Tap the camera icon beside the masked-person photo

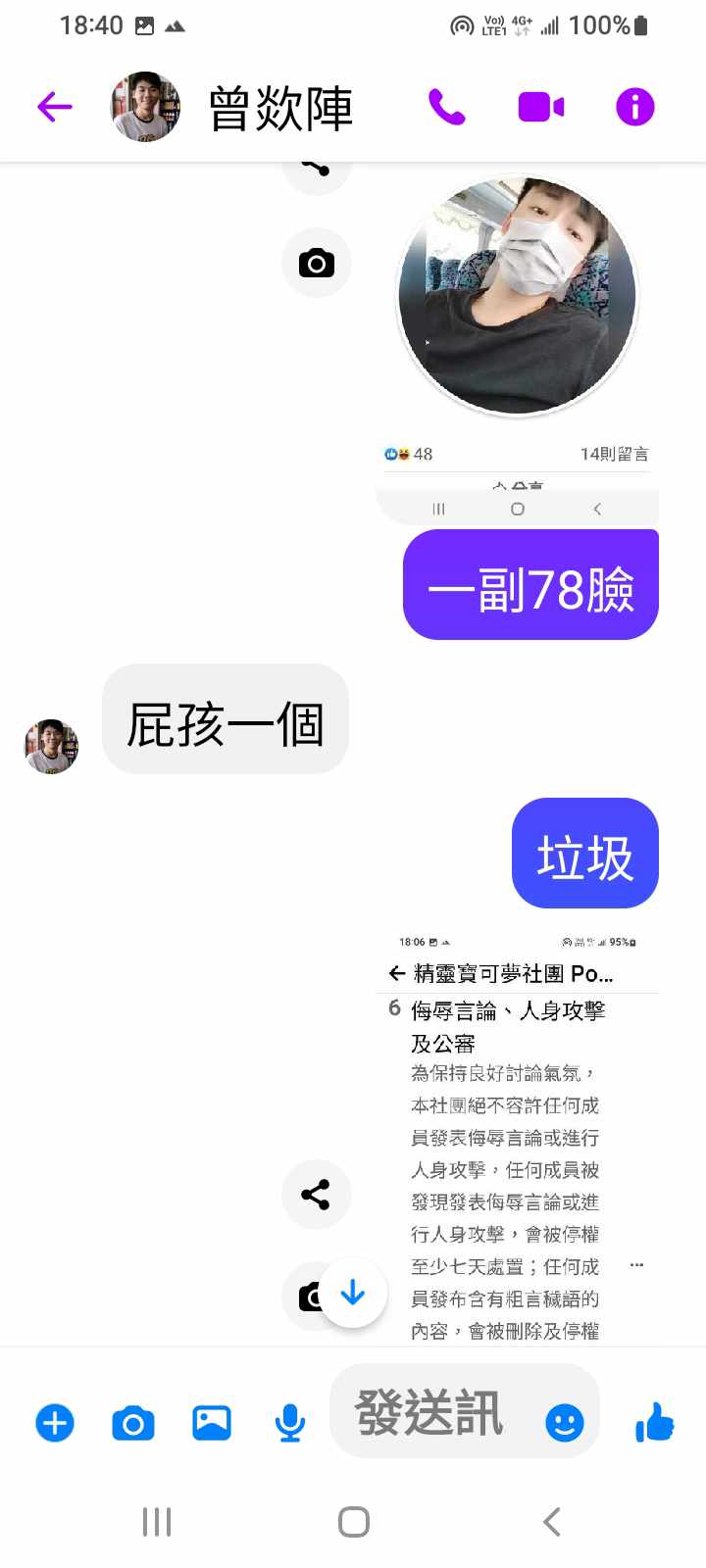click(316, 263)
